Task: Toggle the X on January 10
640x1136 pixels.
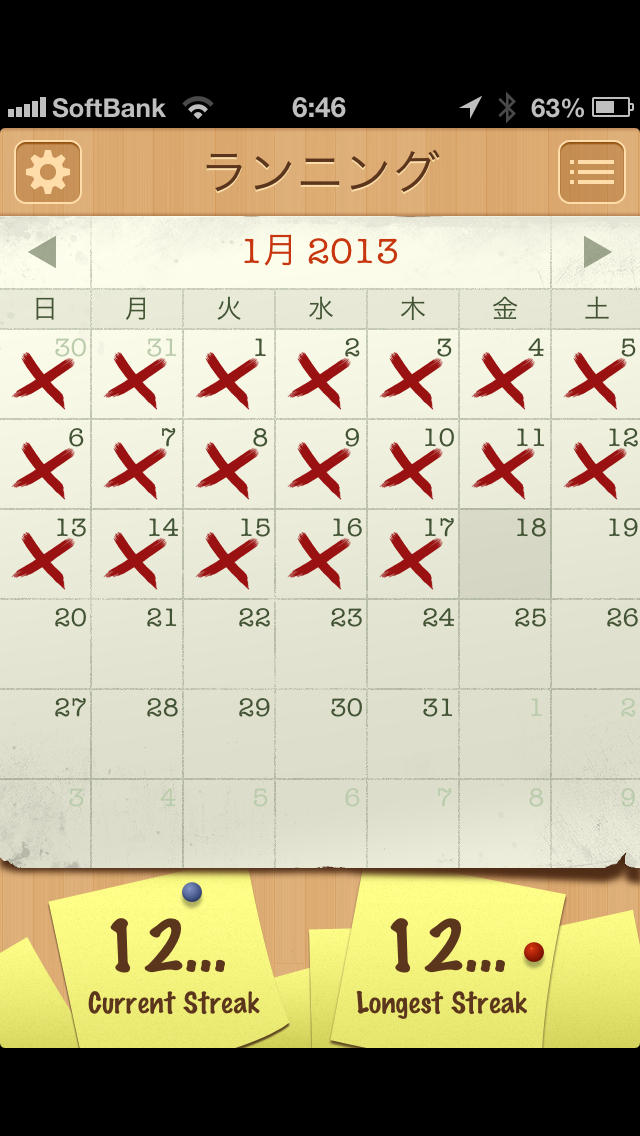Action: click(412, 464)
